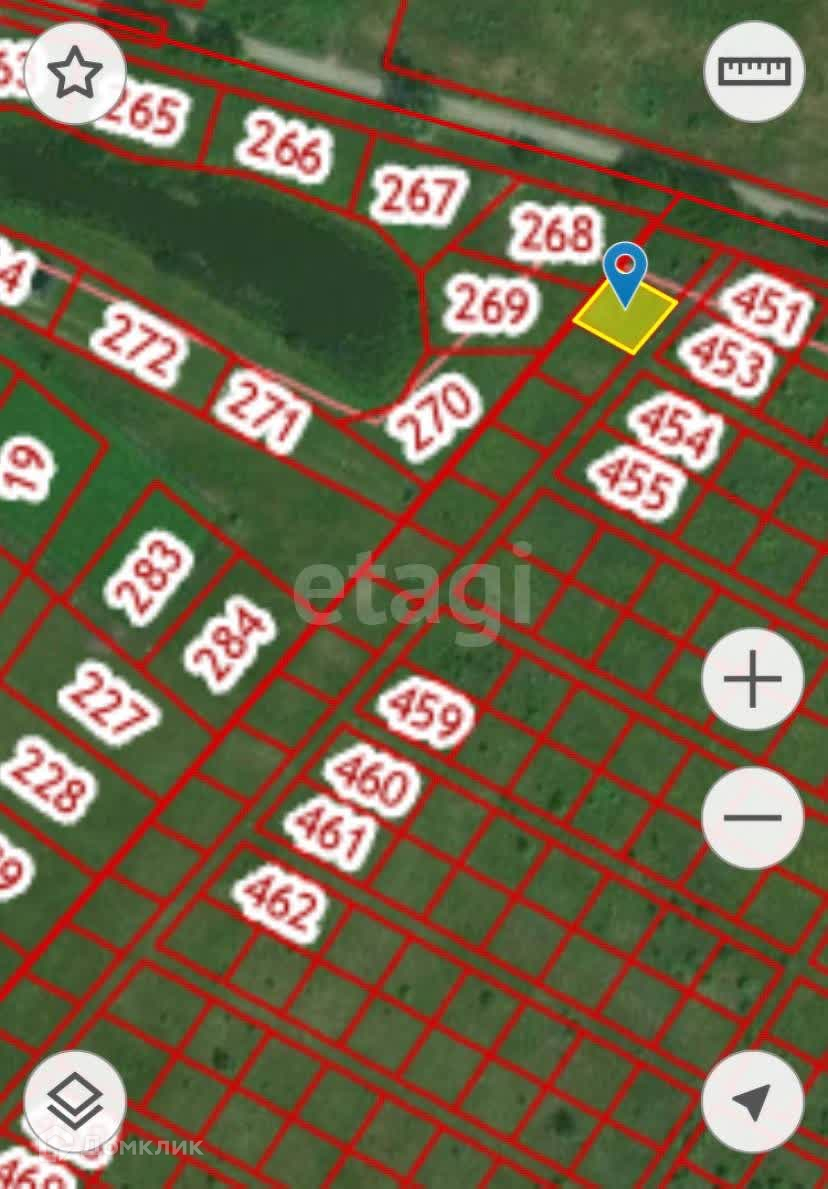Open the ruler measurement tool
828x1189 pixels.
click(754, 71)
